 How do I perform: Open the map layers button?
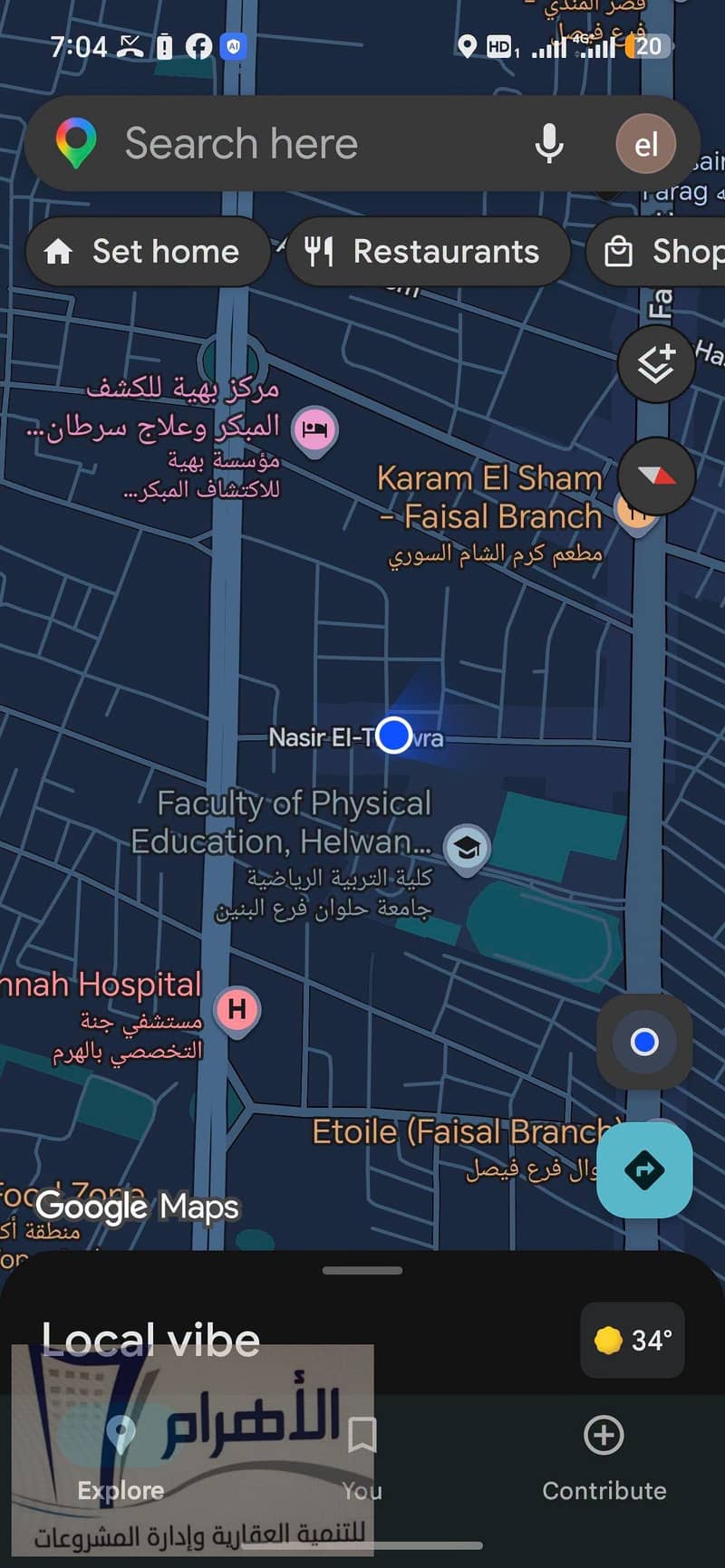click(x=656, y=364)
